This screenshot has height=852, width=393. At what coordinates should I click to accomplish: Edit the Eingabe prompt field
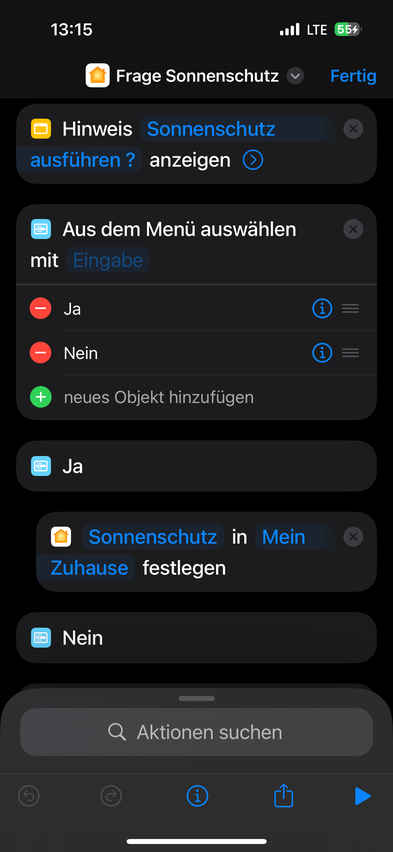[108, 261]
